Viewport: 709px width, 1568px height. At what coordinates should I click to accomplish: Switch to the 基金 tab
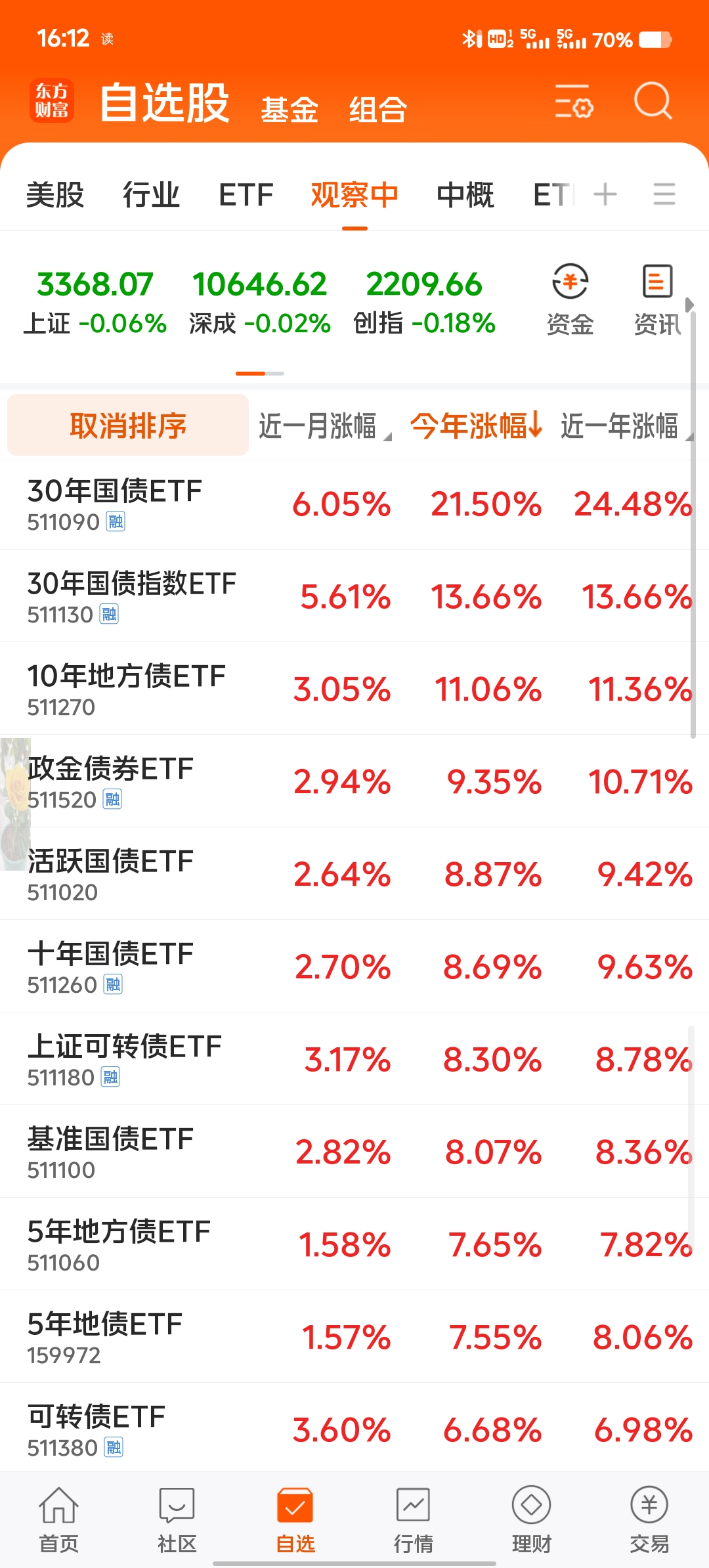click(290, 109)
